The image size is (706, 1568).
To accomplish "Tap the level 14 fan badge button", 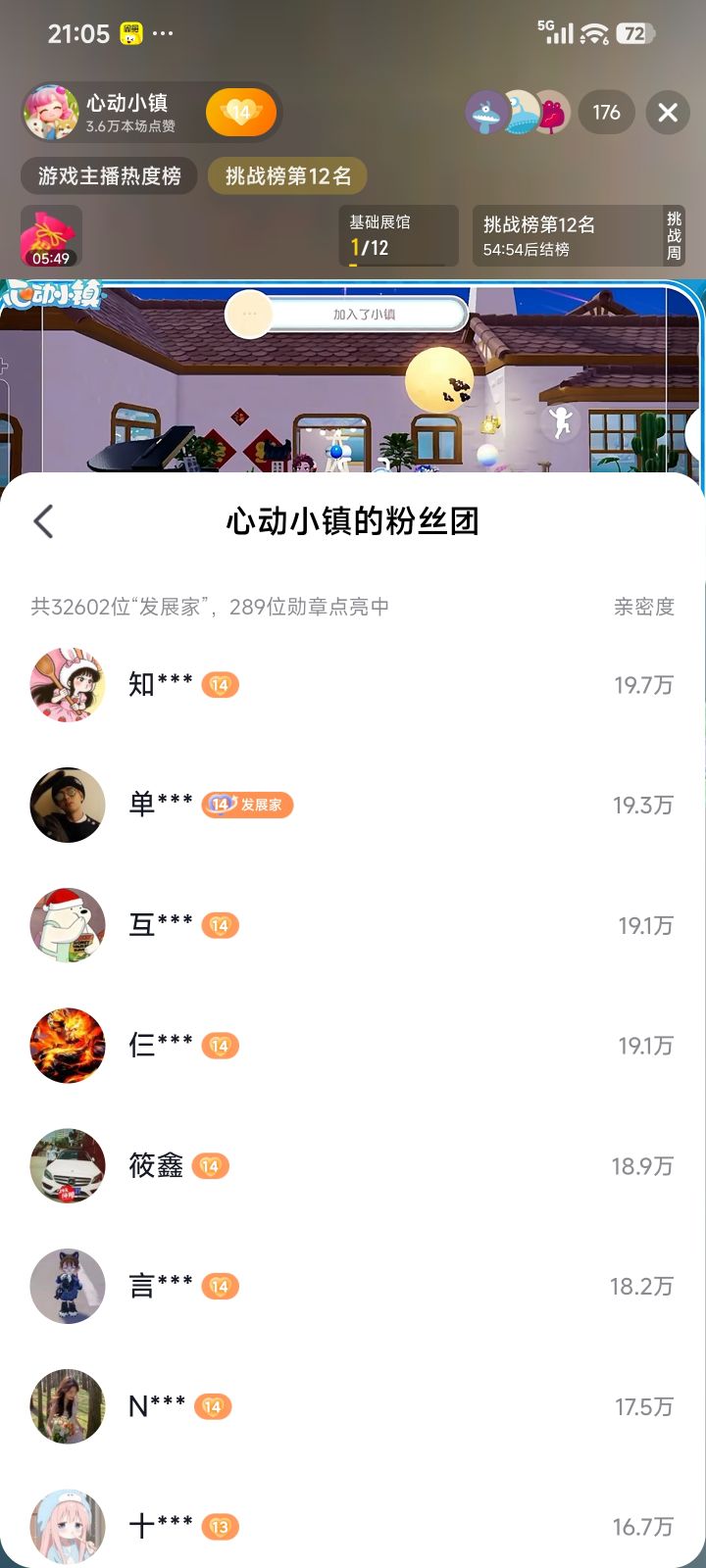I will (240, 112).
